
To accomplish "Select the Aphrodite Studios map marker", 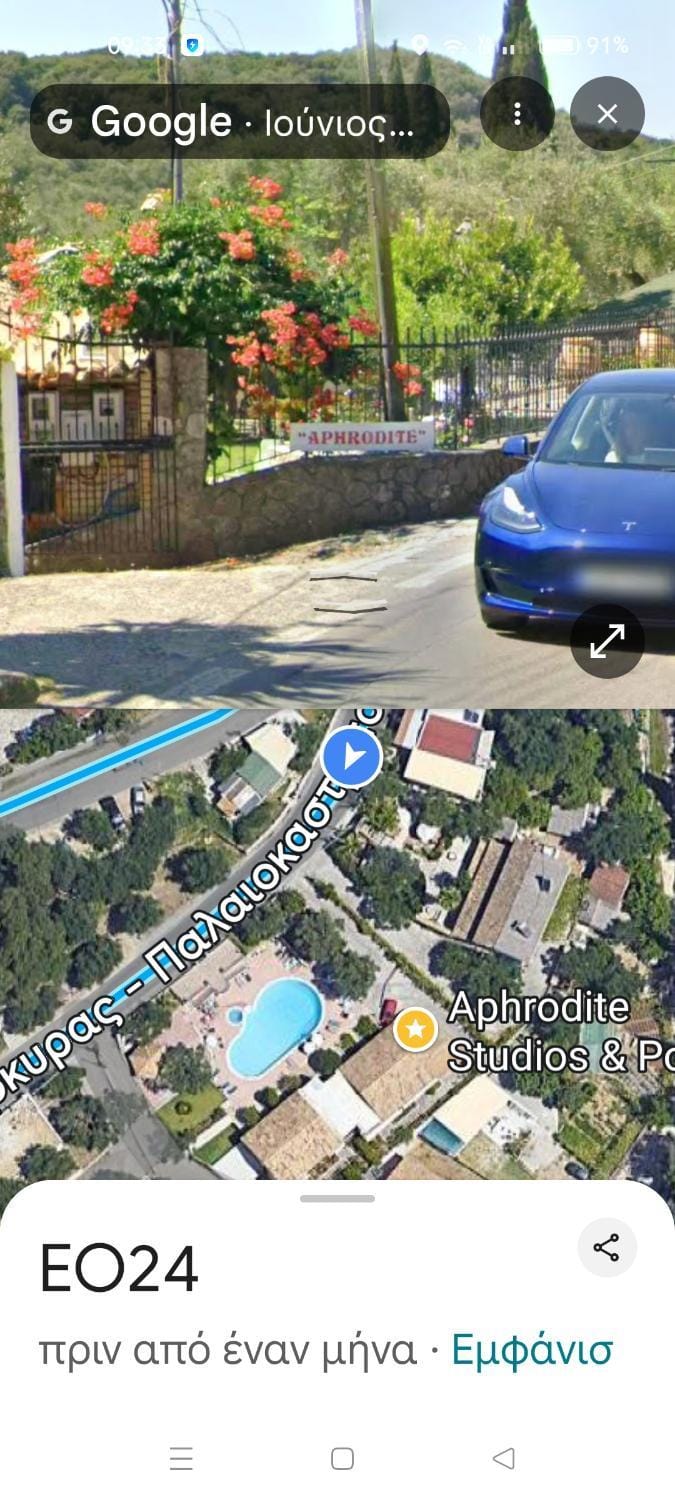I will click(415, 1029).
